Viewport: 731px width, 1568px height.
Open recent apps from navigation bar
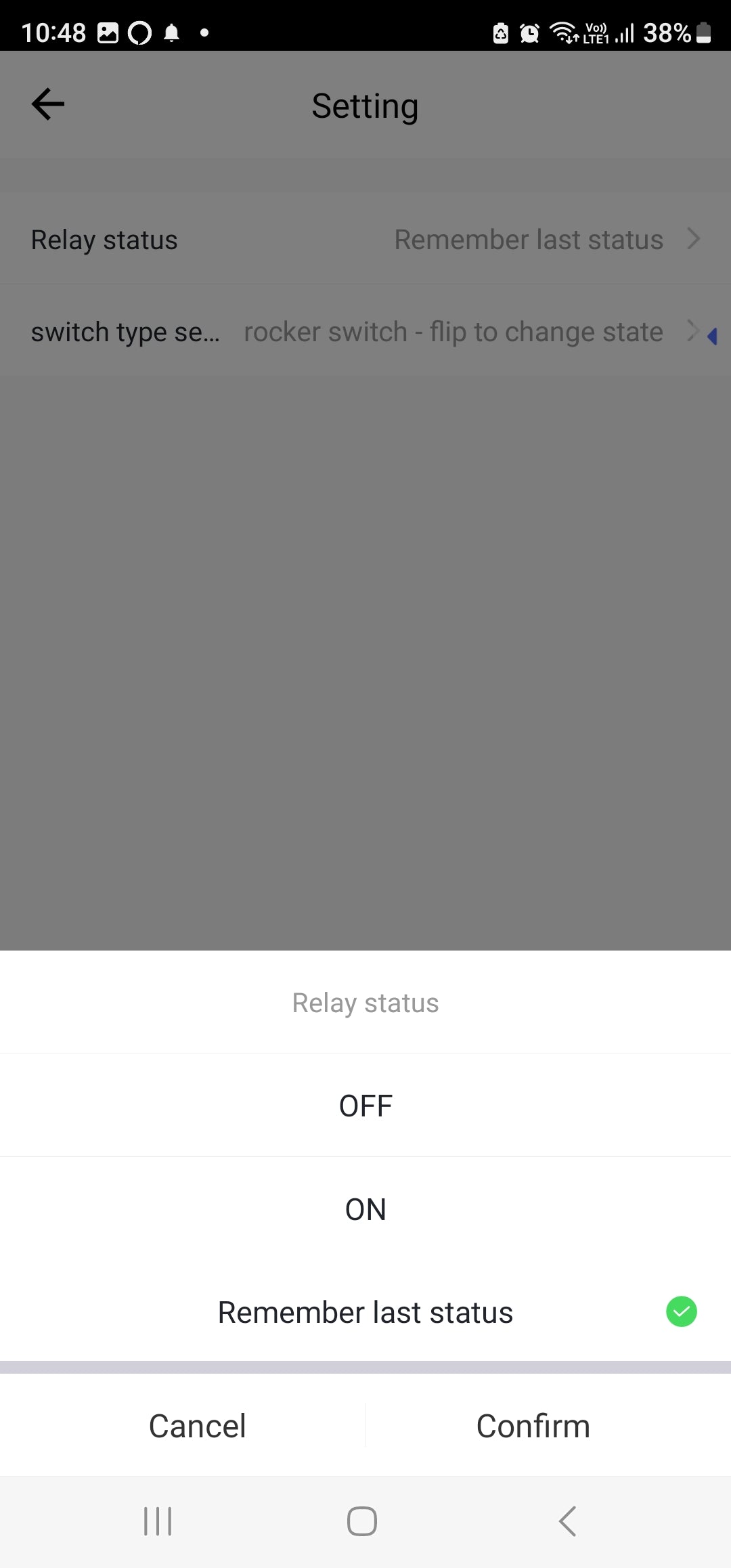pos(158,1521)
